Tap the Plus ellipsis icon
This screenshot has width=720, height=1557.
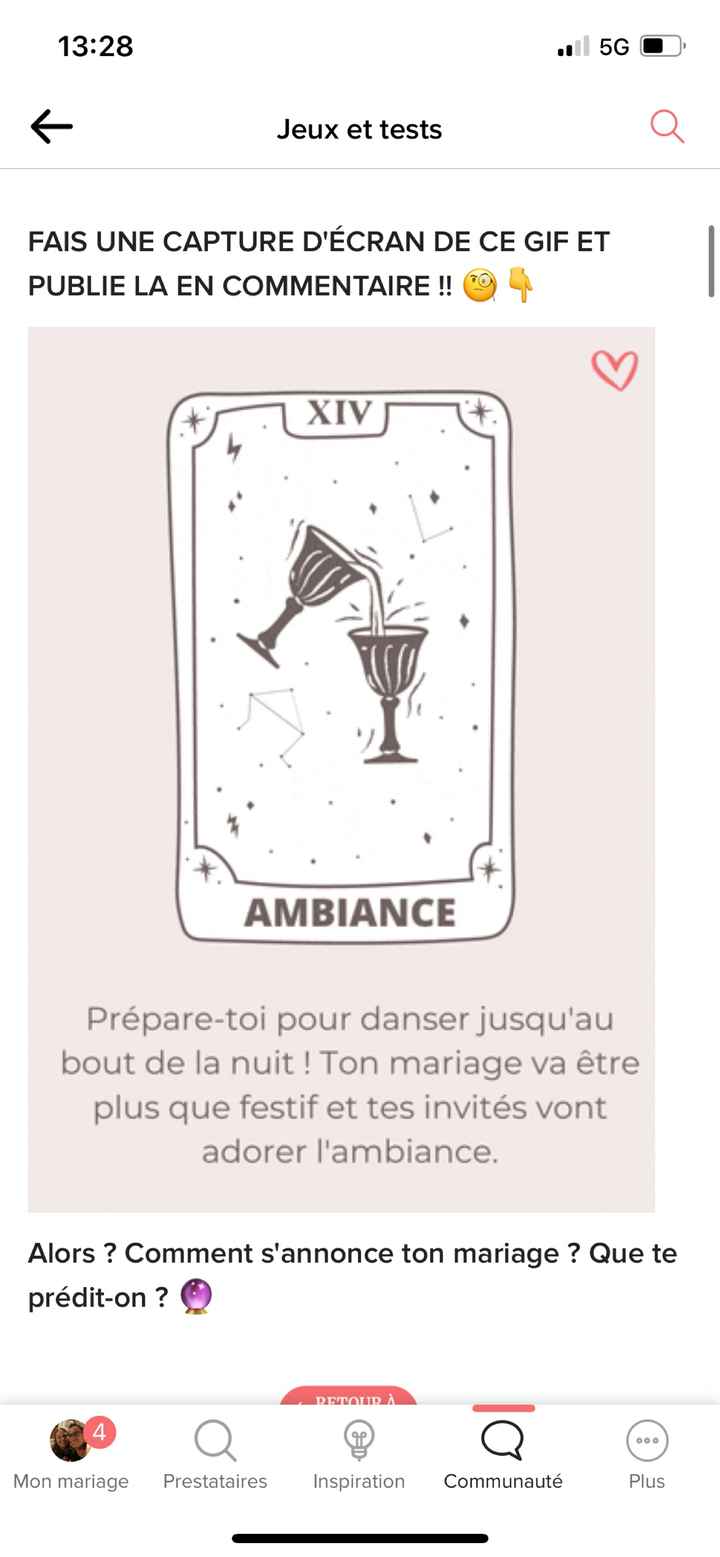(x=646, y=1441)
